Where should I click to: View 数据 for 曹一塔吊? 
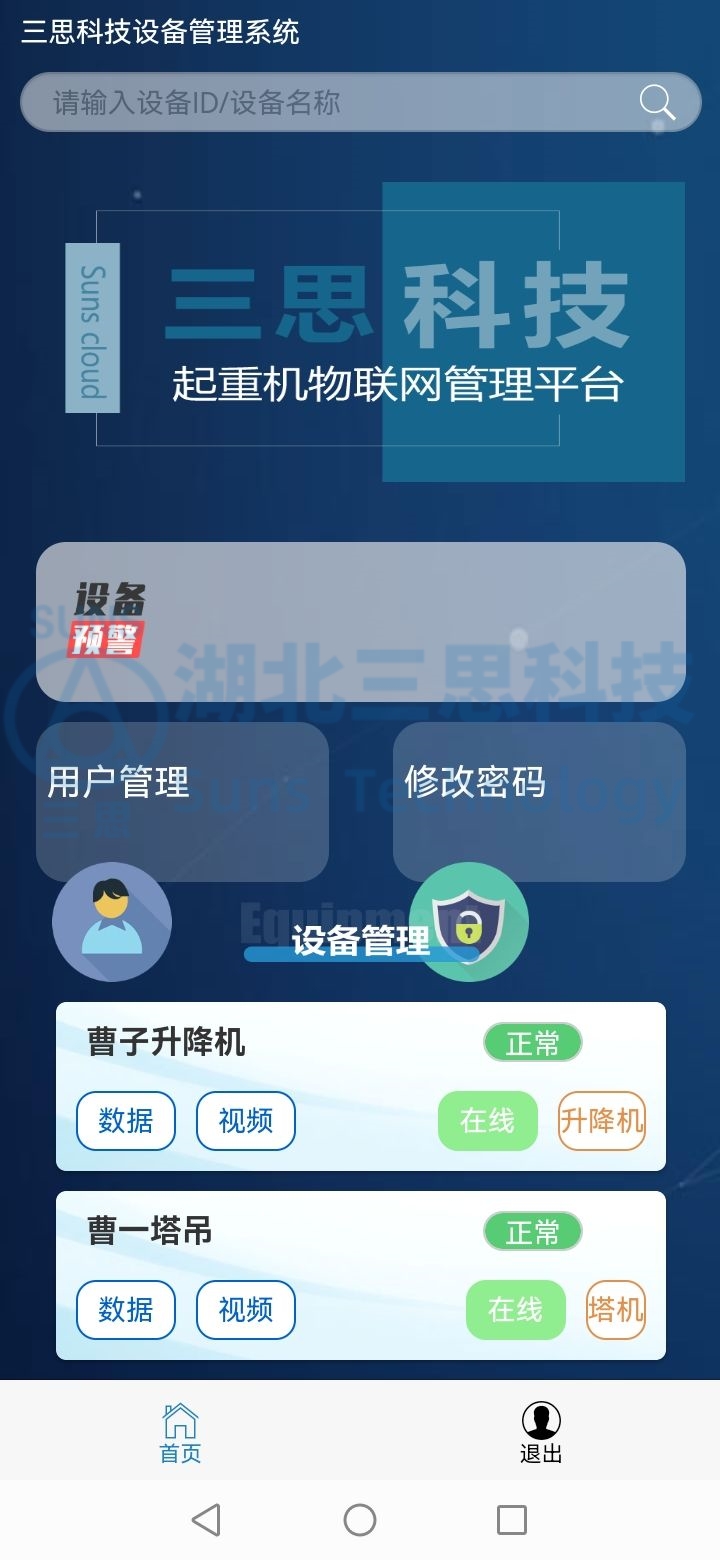tap(126, 1310)
